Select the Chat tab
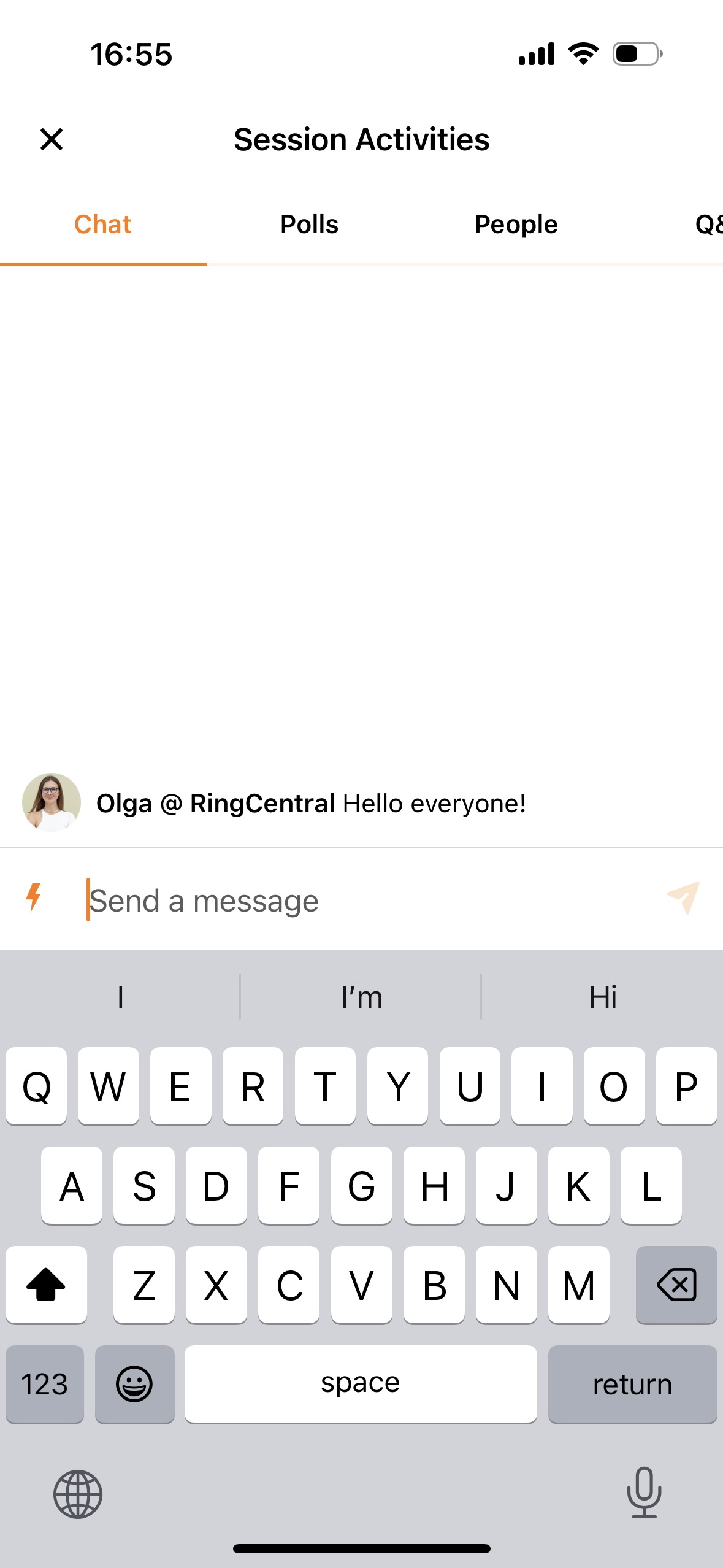The height and width of the screenshot is (1568, 723). 103,225
